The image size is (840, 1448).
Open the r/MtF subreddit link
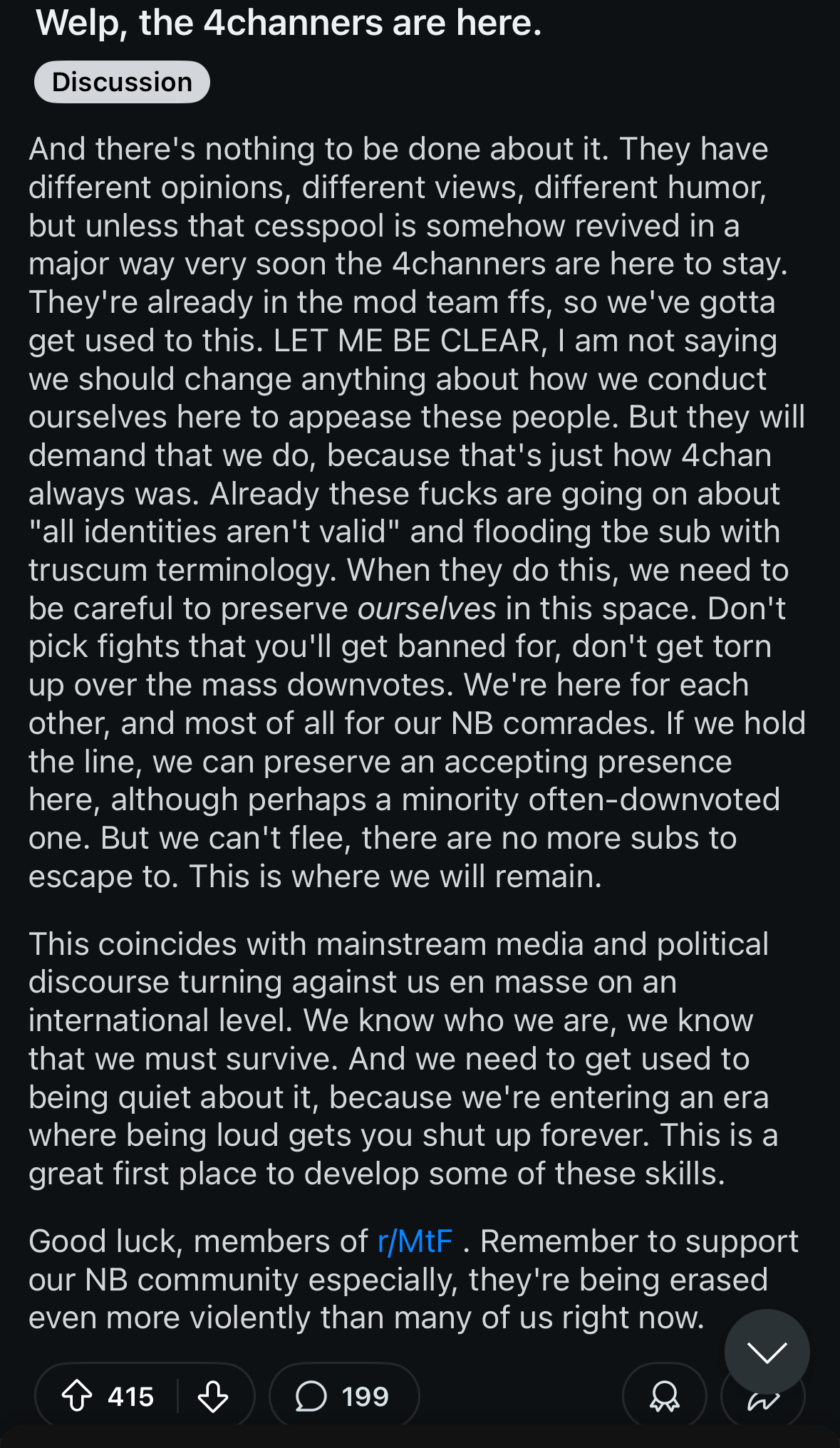pyautogui.click(x=415, y=1241)
